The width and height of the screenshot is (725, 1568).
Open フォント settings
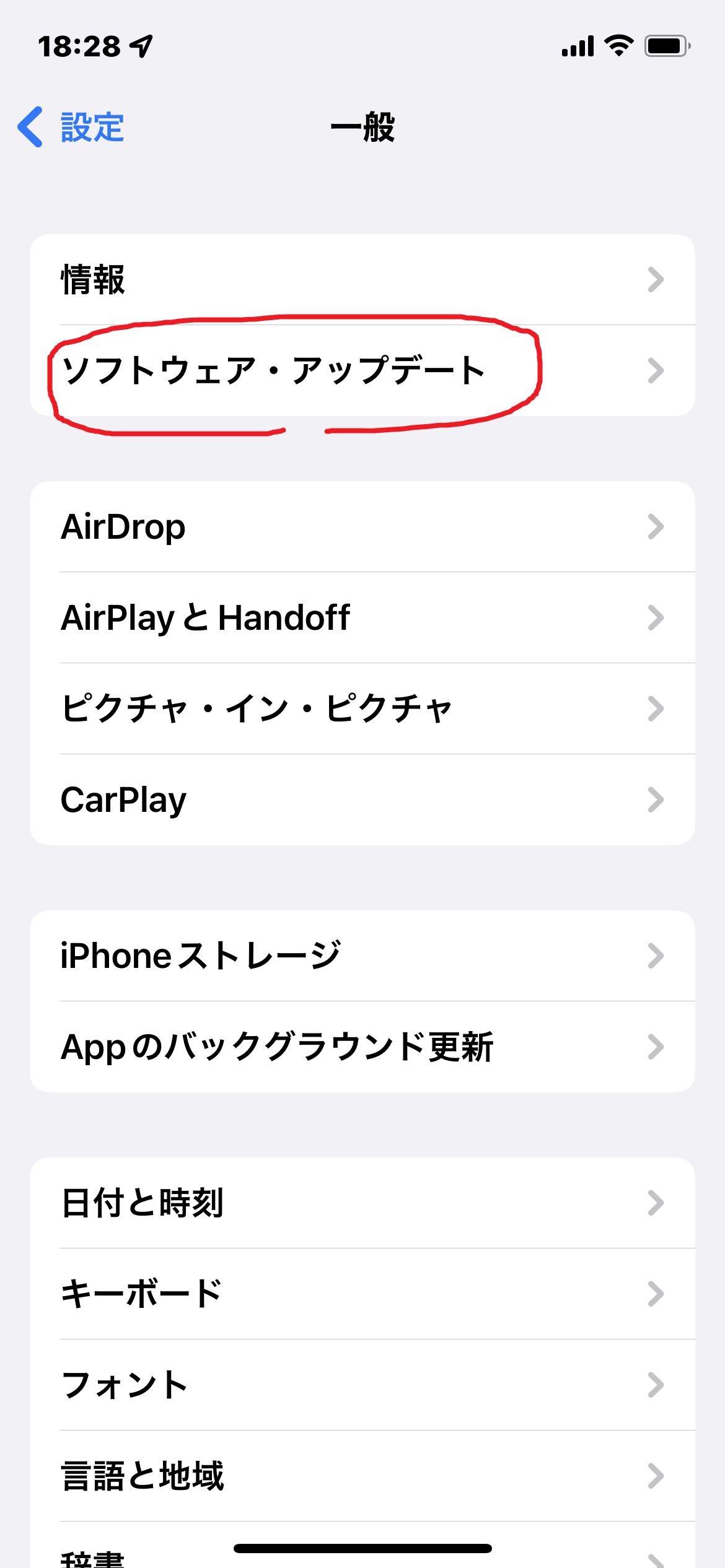(x=362, y=1385)
